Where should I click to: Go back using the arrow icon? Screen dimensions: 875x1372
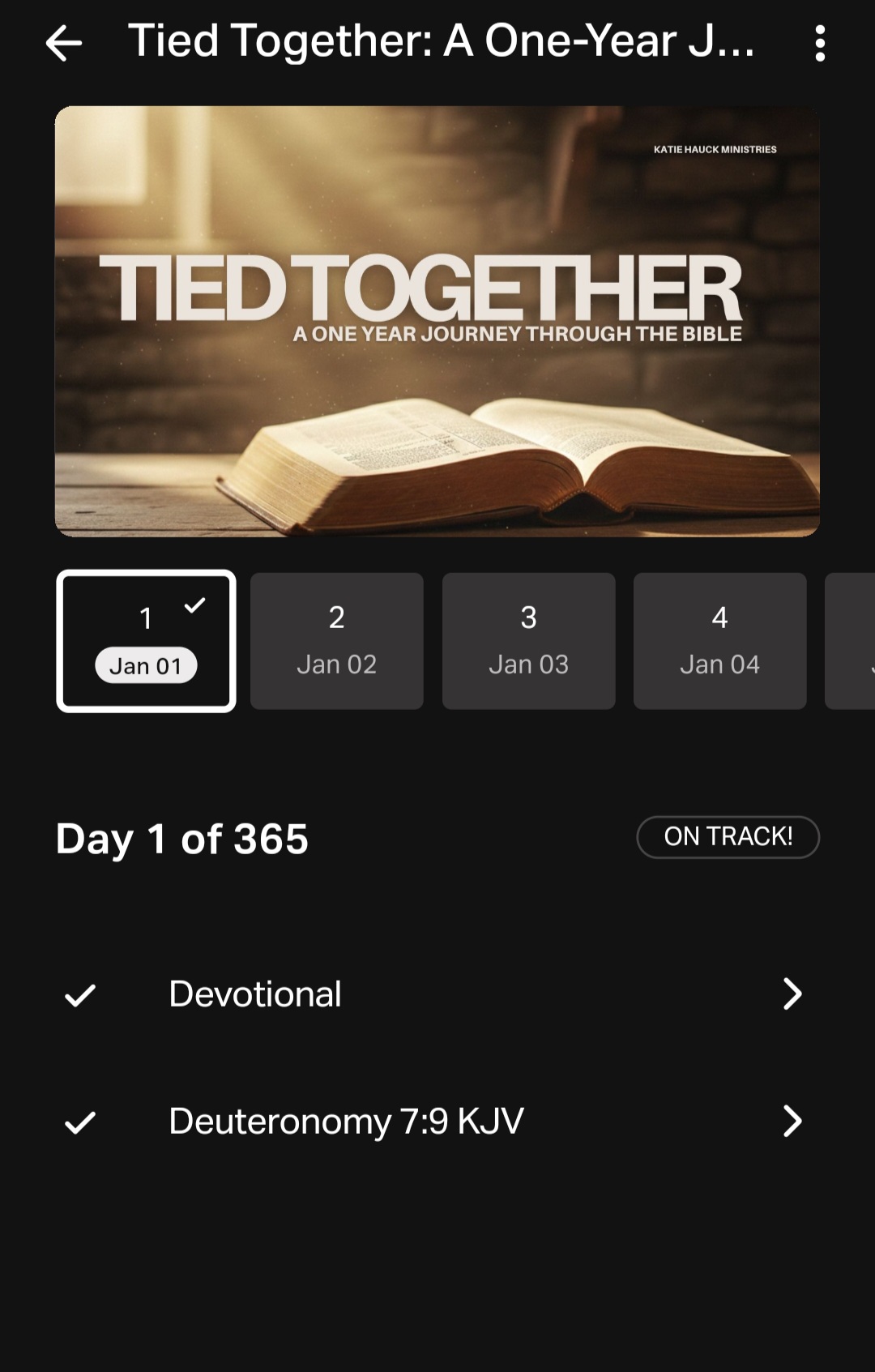64,43
